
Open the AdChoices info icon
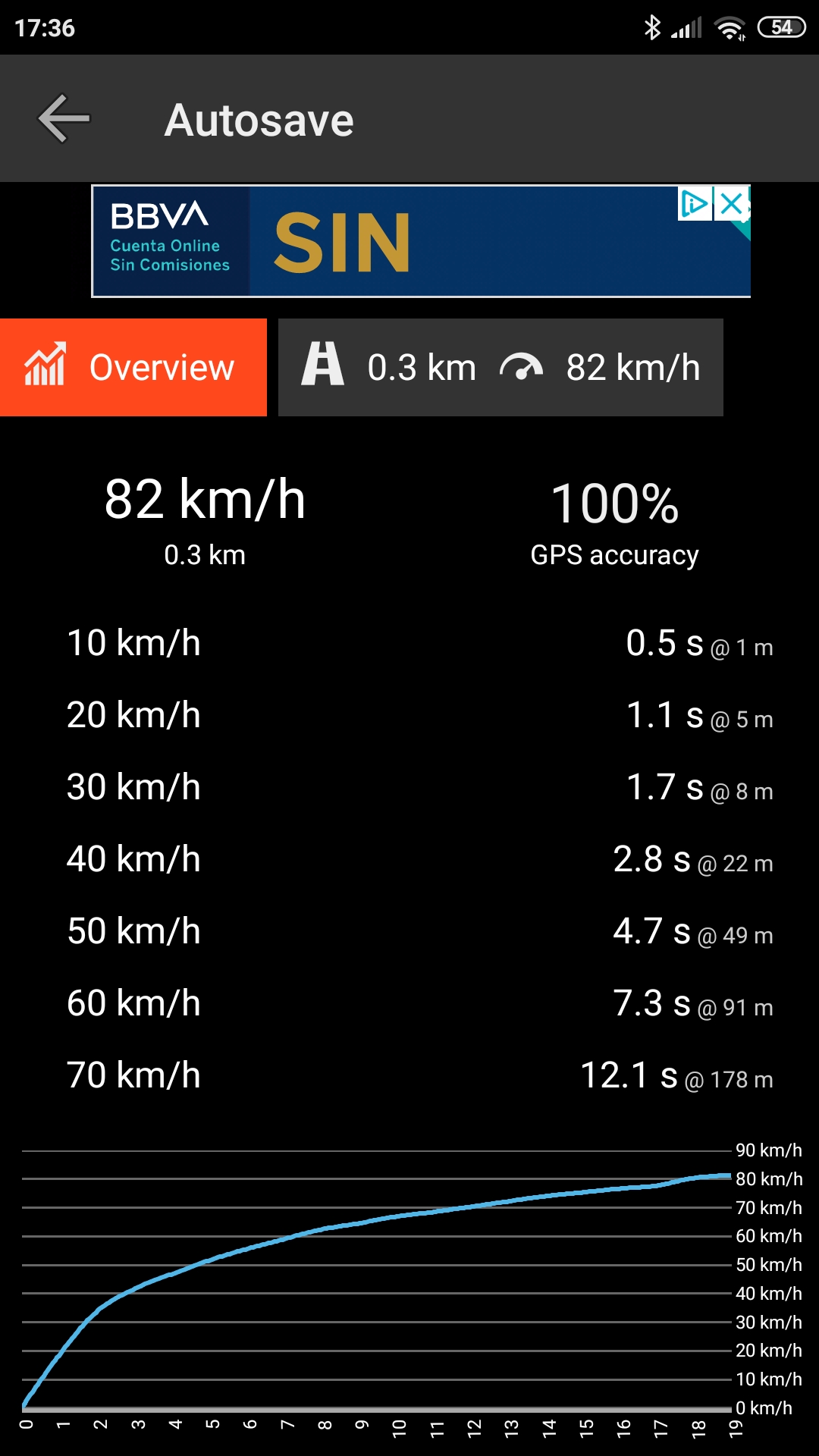pos(695,204)
